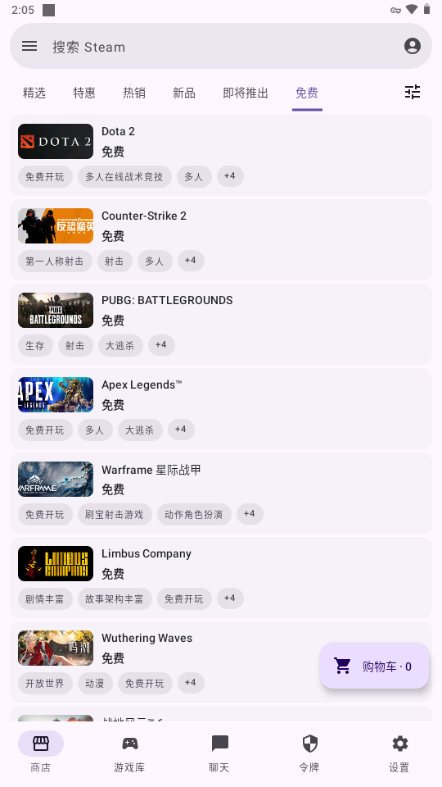Open the 购物车 cart button
This screenshot has width=442, height=787.
pyautogui.click(x=374, y=666)
